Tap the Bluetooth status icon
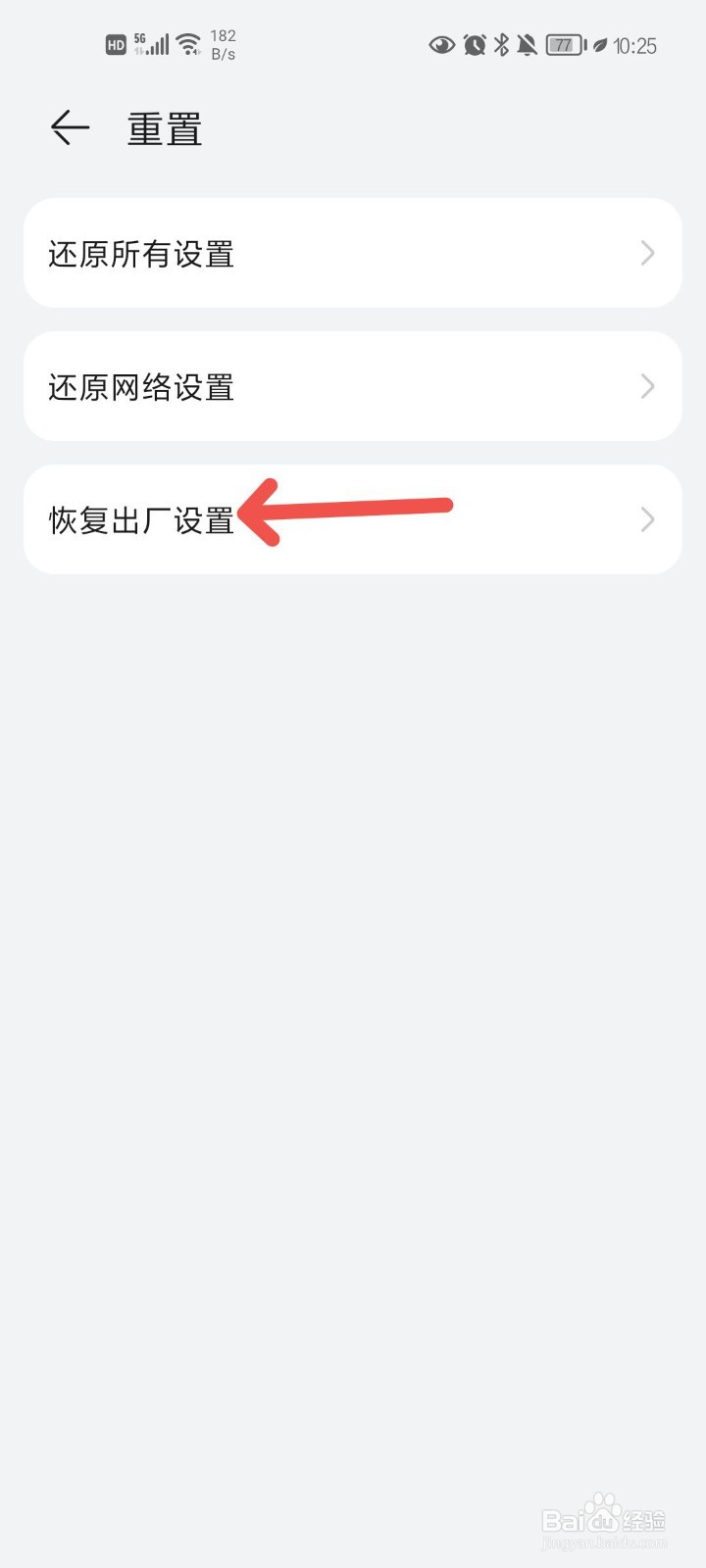The image size is (706, 1568). 502,44
